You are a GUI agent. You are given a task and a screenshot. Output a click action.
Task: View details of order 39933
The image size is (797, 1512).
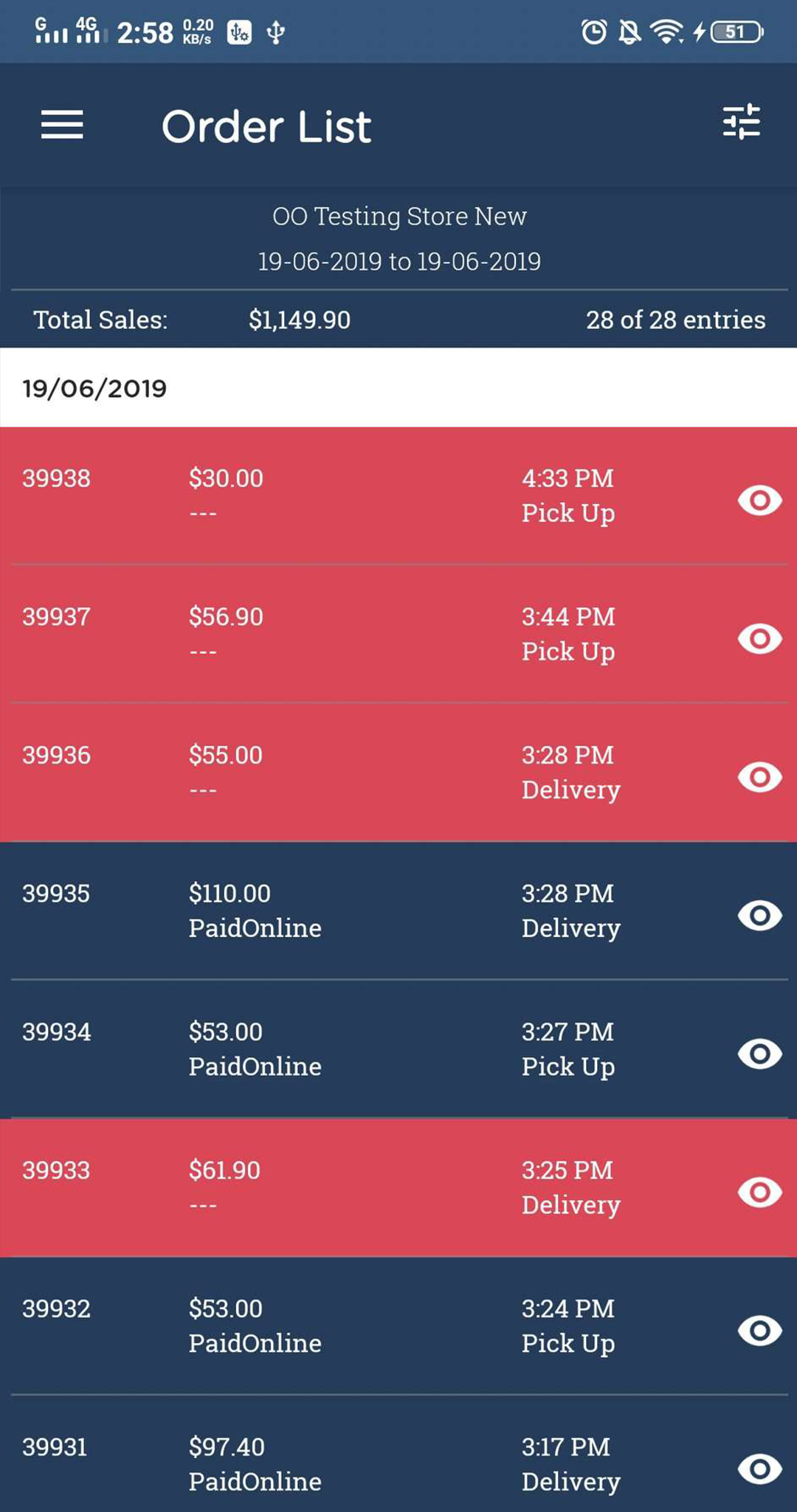coord(759,1192)
